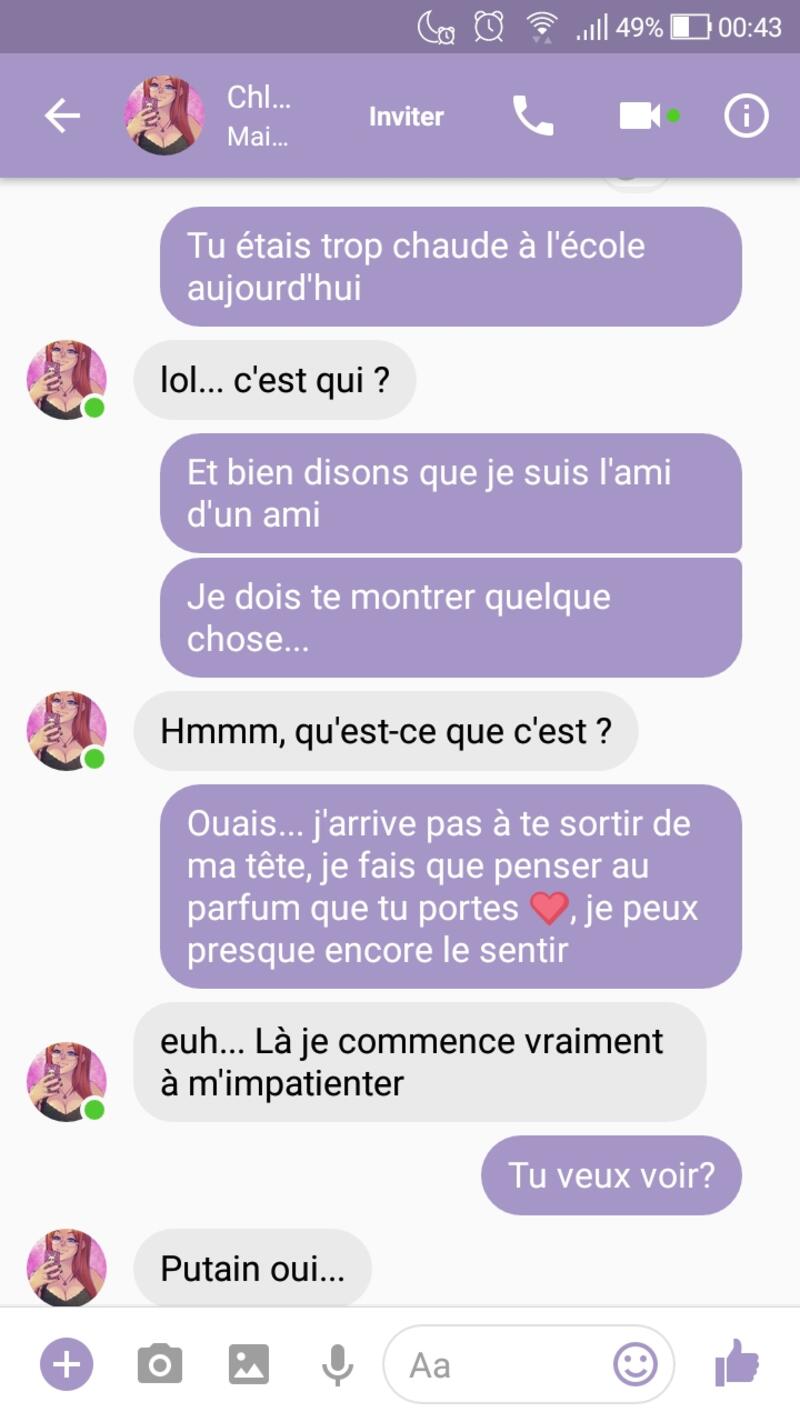Record a voice message with the microphone
Viewport: 800px width, 1422px height.
pyautogui.click(x=337, y=1364)
